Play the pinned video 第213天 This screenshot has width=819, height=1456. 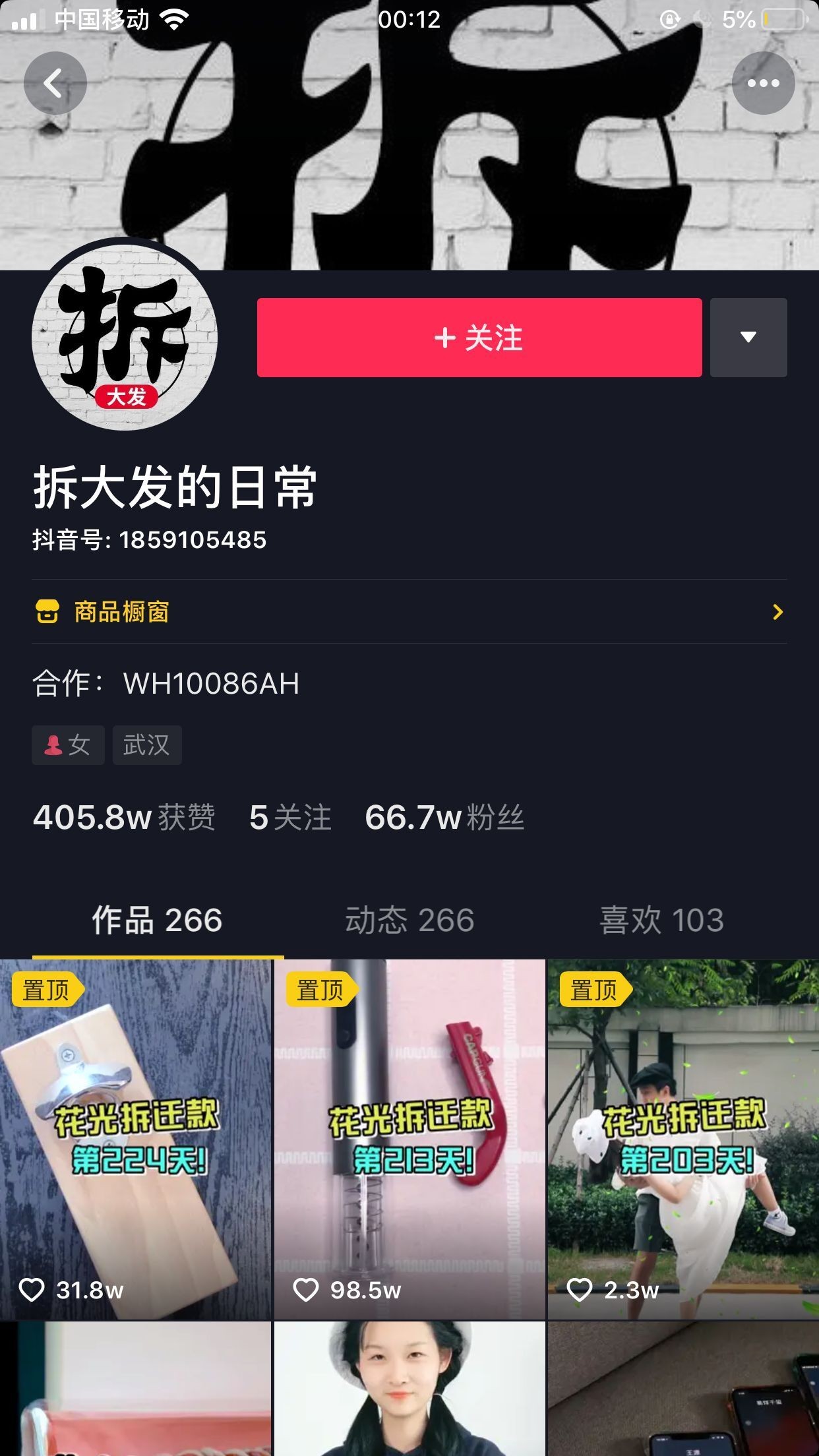tap(409, 1139)
